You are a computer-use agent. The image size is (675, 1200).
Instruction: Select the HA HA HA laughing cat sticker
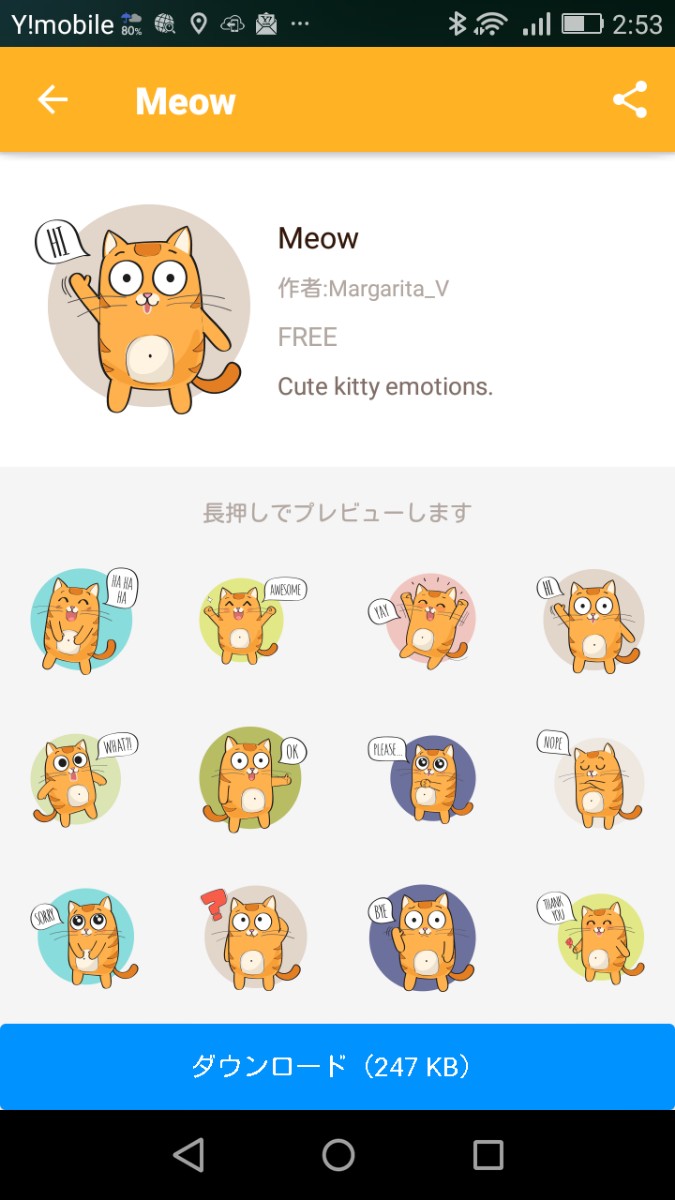coord(84,620)
